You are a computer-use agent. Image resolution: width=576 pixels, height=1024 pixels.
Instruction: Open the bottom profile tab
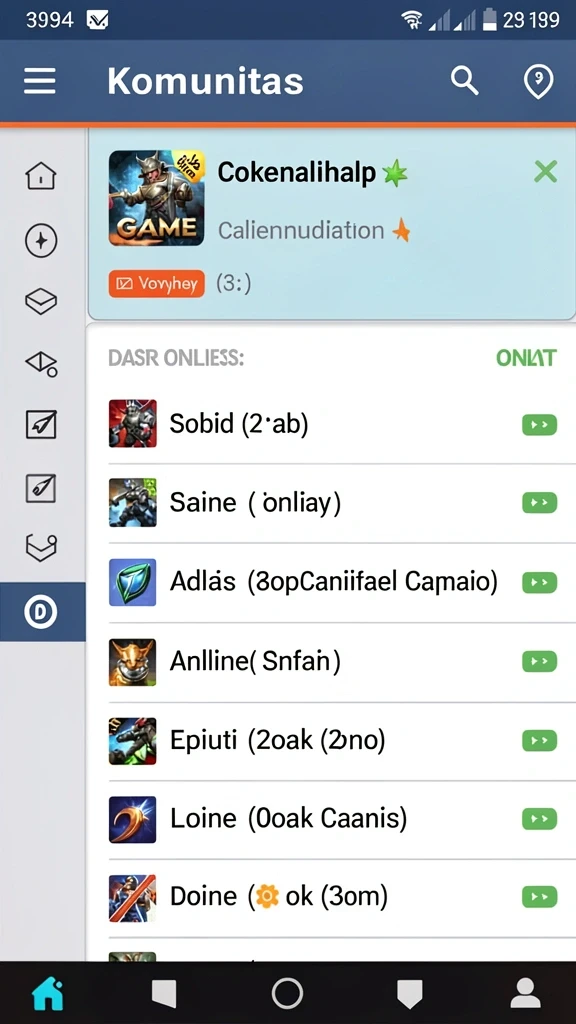tap(525, 993)
